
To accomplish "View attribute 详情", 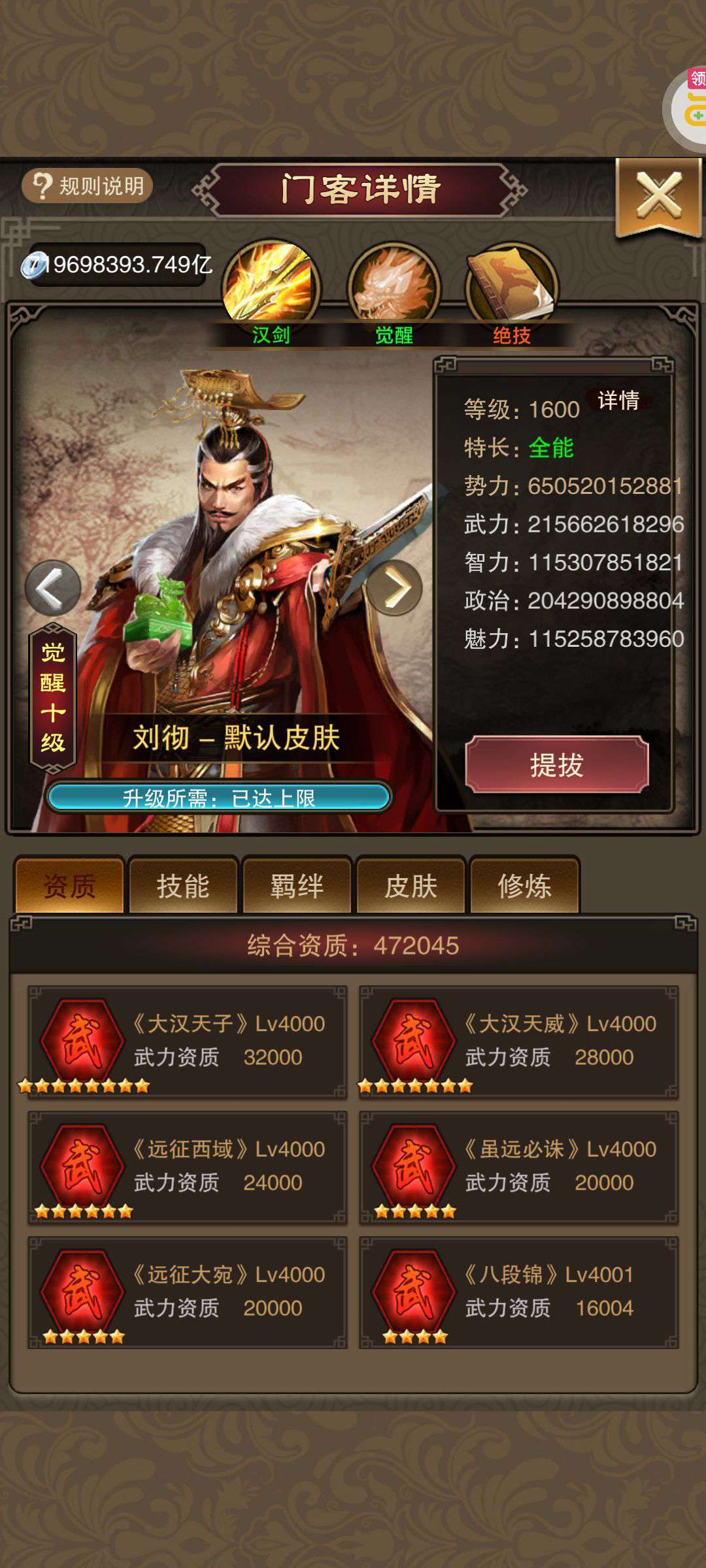I will 618,400.
